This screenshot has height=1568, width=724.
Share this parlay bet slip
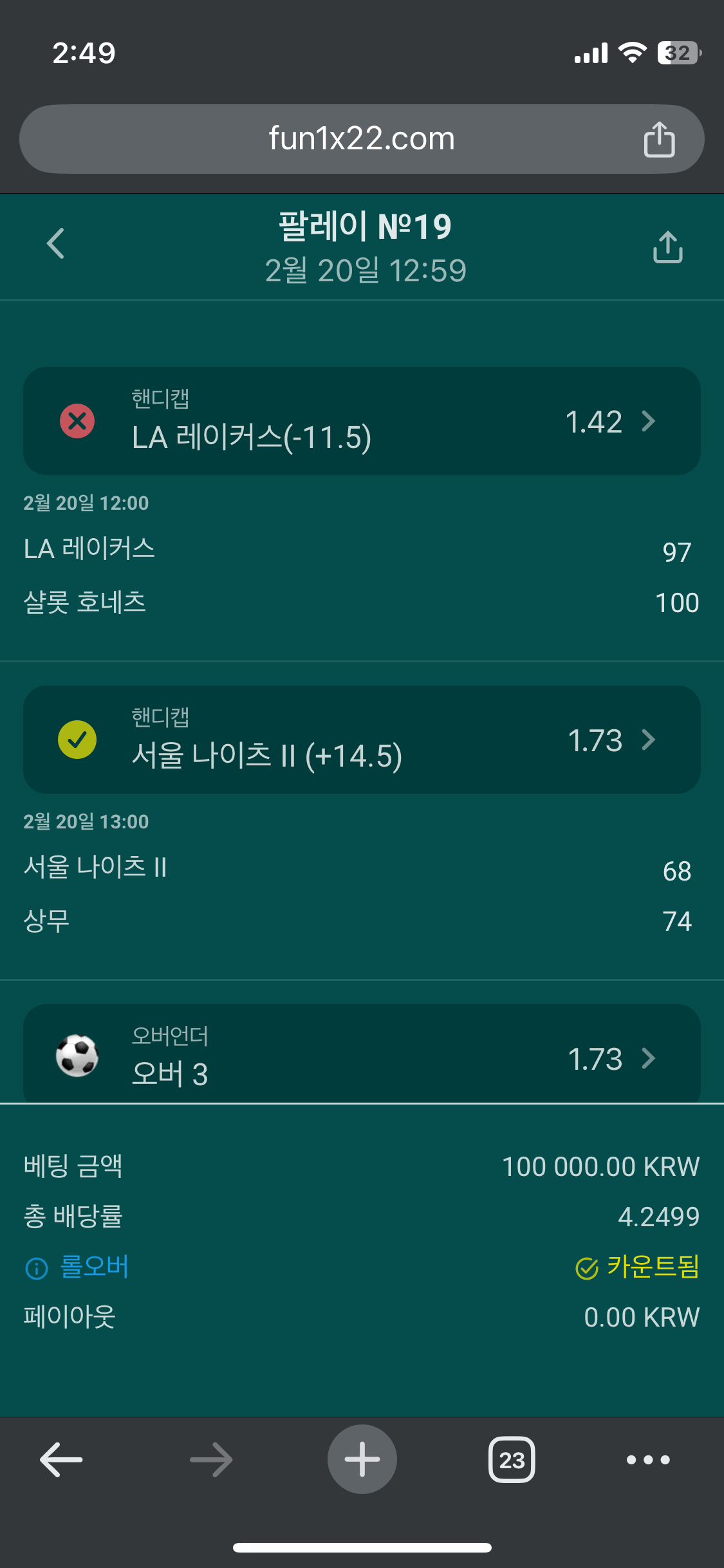[x=667, y=247]
